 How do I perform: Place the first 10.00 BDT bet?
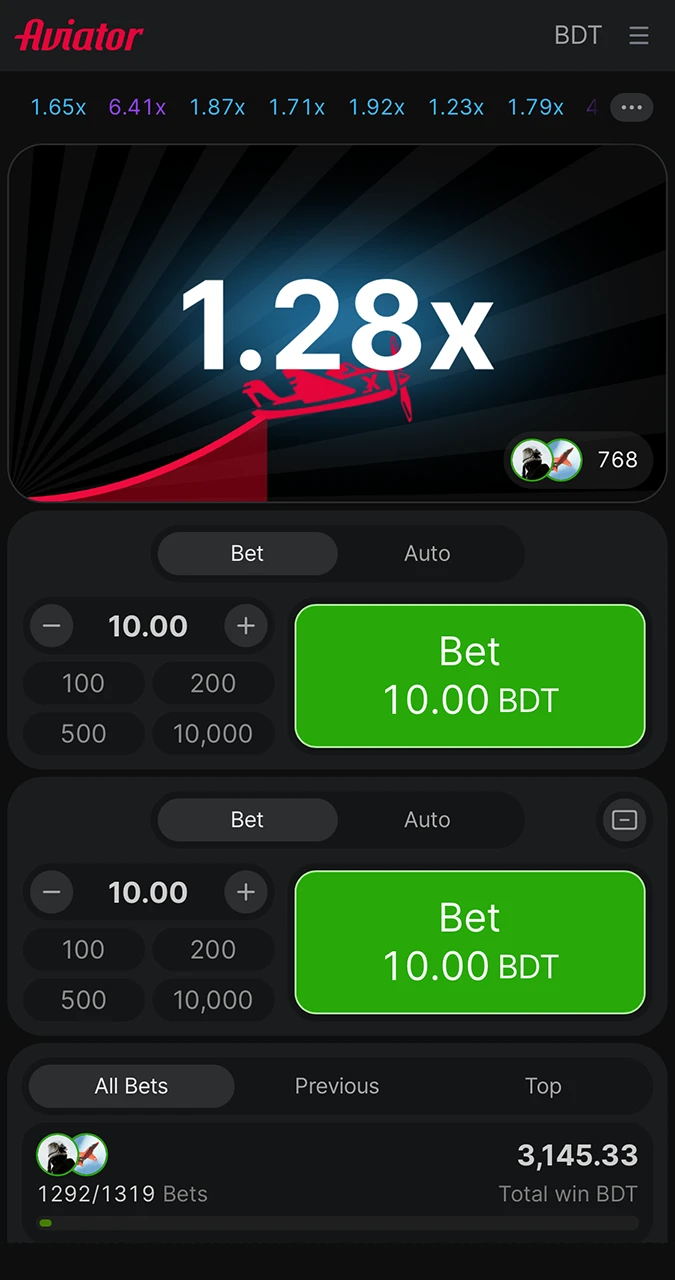click(x=470, y=676)
